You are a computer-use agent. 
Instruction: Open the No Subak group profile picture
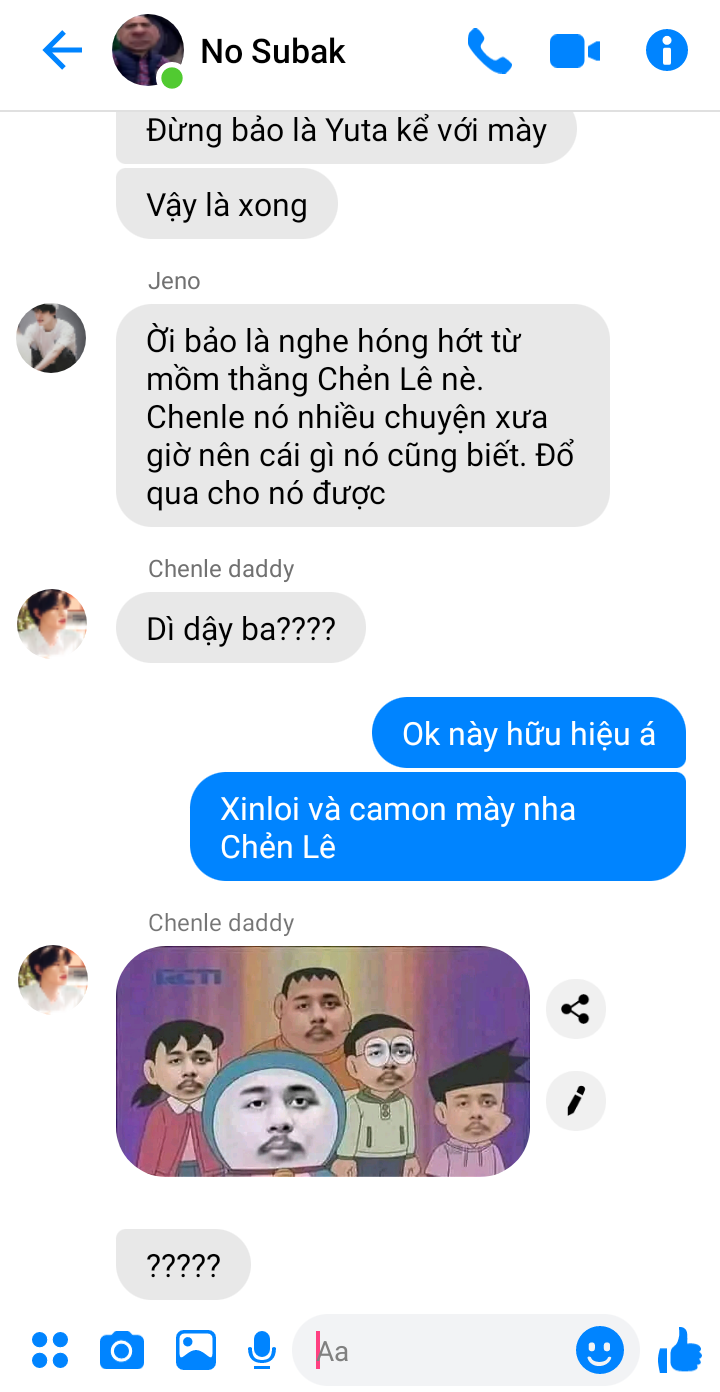pyautogui.click(x=148, y=51)
